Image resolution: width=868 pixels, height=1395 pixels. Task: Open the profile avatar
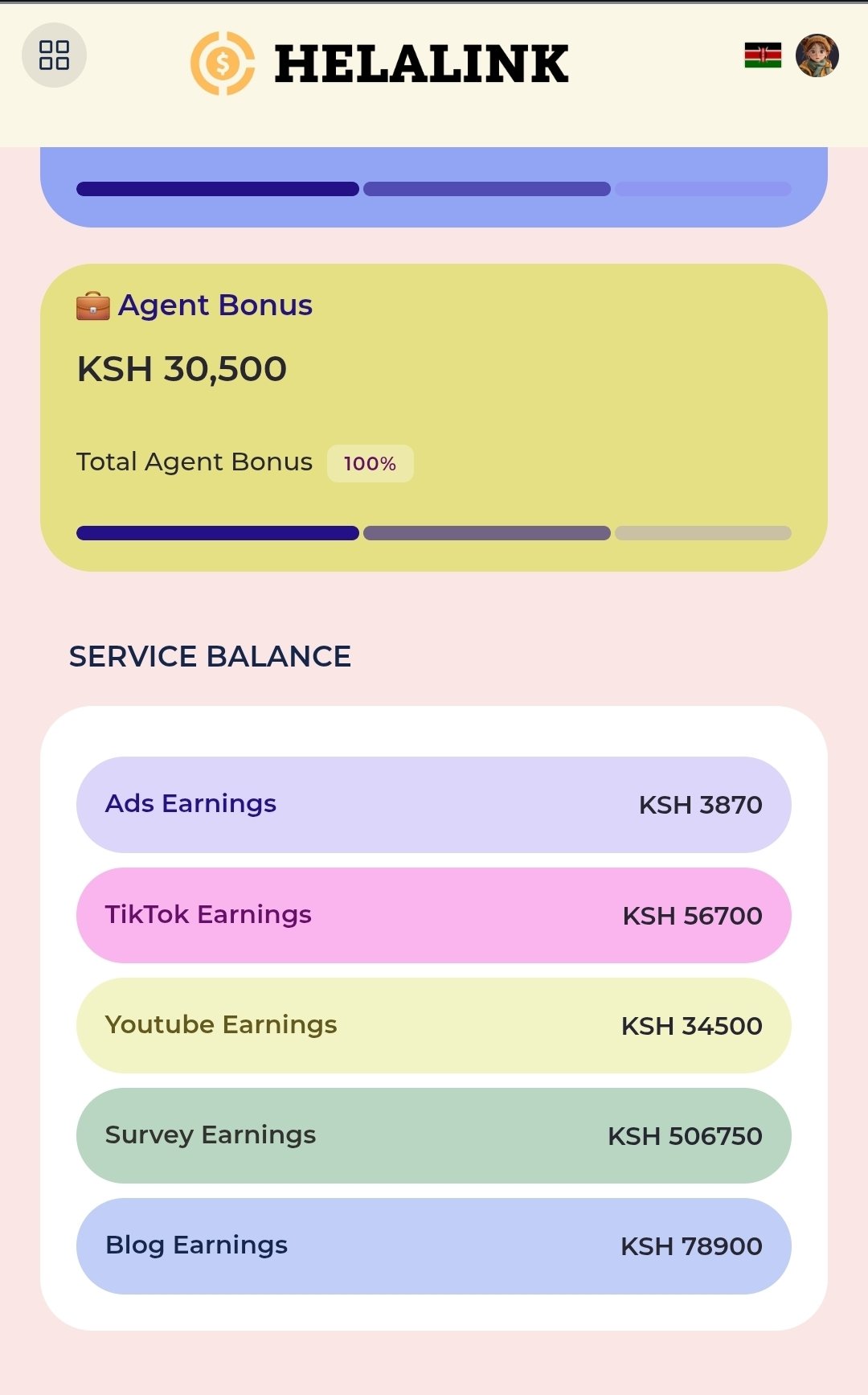click(817, 55)
